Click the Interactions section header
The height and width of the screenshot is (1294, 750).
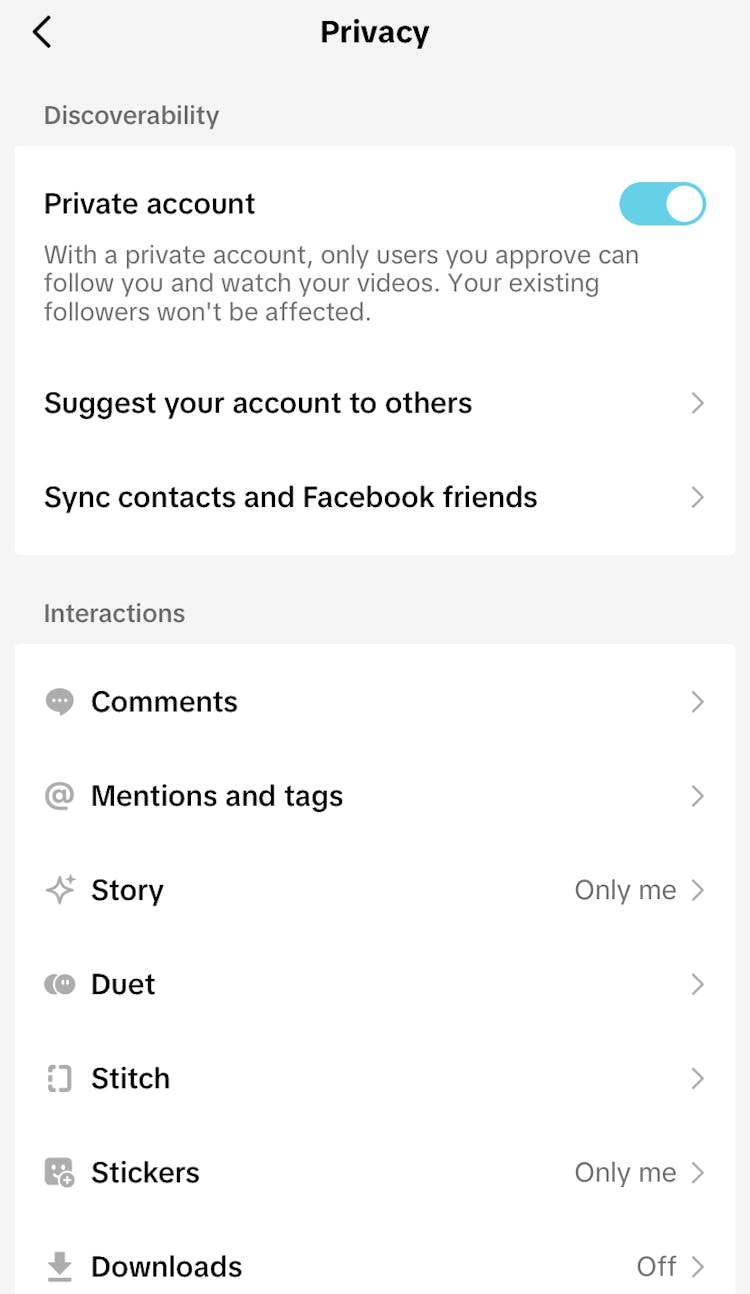(114, 613)
